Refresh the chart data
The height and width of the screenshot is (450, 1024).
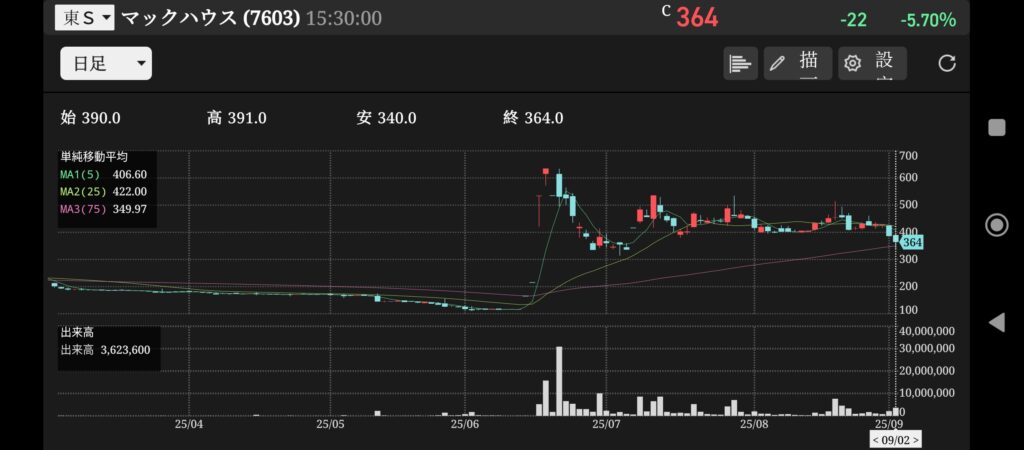946,63
